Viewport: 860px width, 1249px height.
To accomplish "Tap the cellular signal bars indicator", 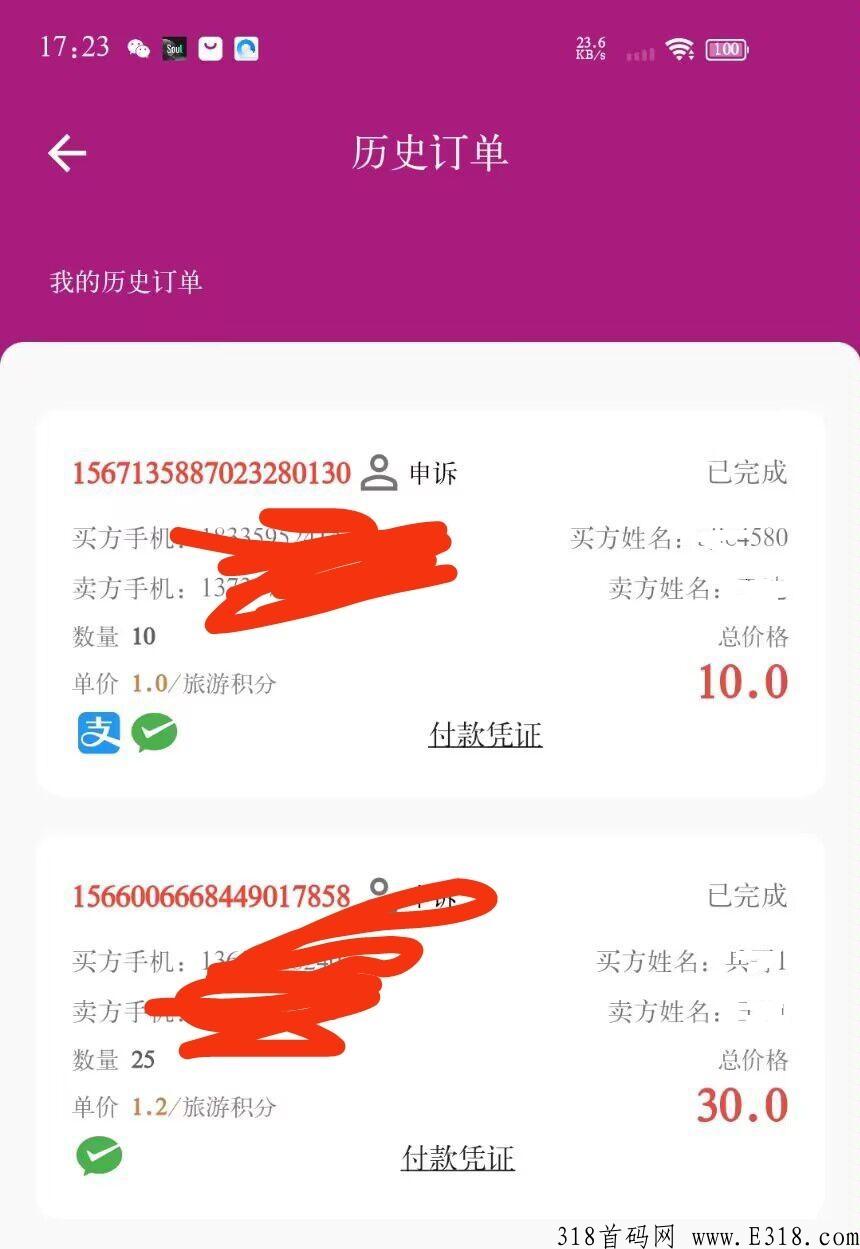I will 640,52.
